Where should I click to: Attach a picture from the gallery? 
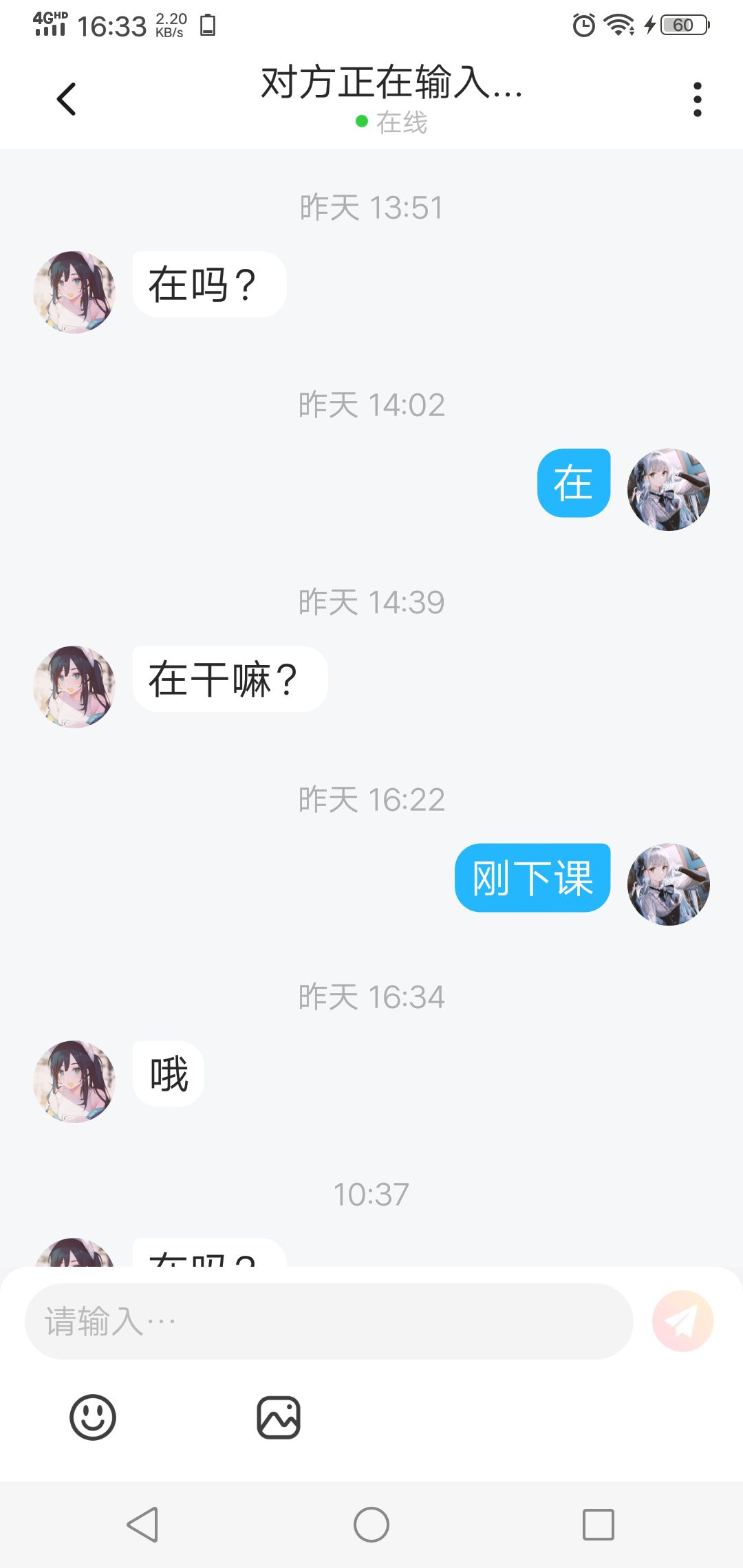tap(279, 1417)
